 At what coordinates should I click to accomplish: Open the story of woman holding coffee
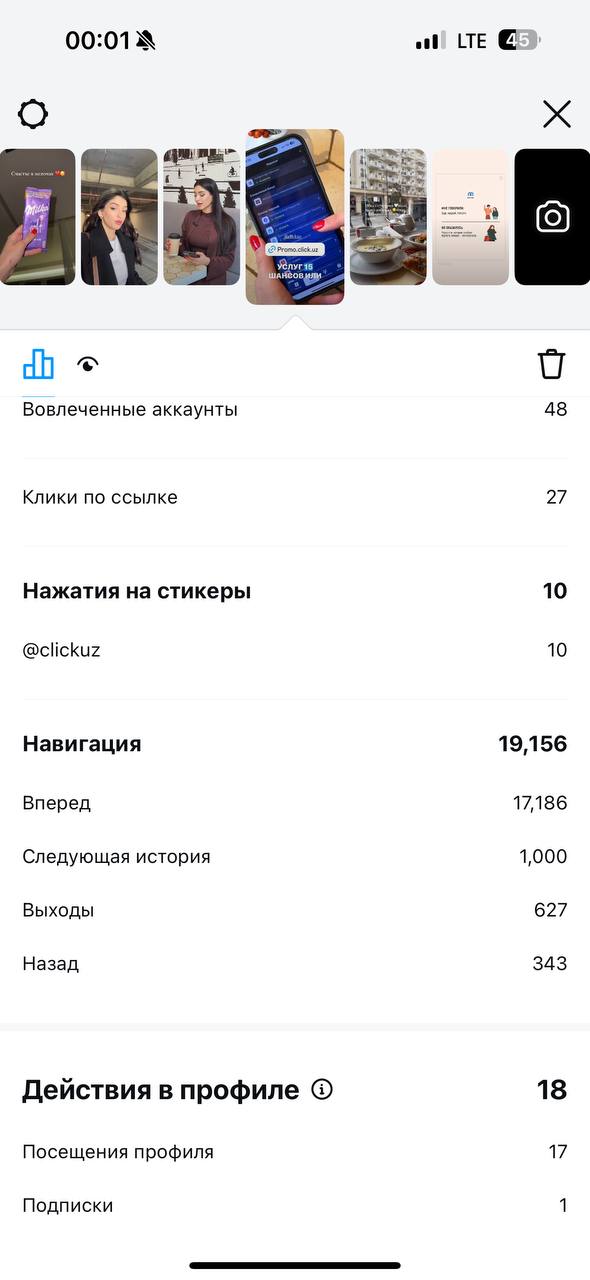[x=202, y=217]
